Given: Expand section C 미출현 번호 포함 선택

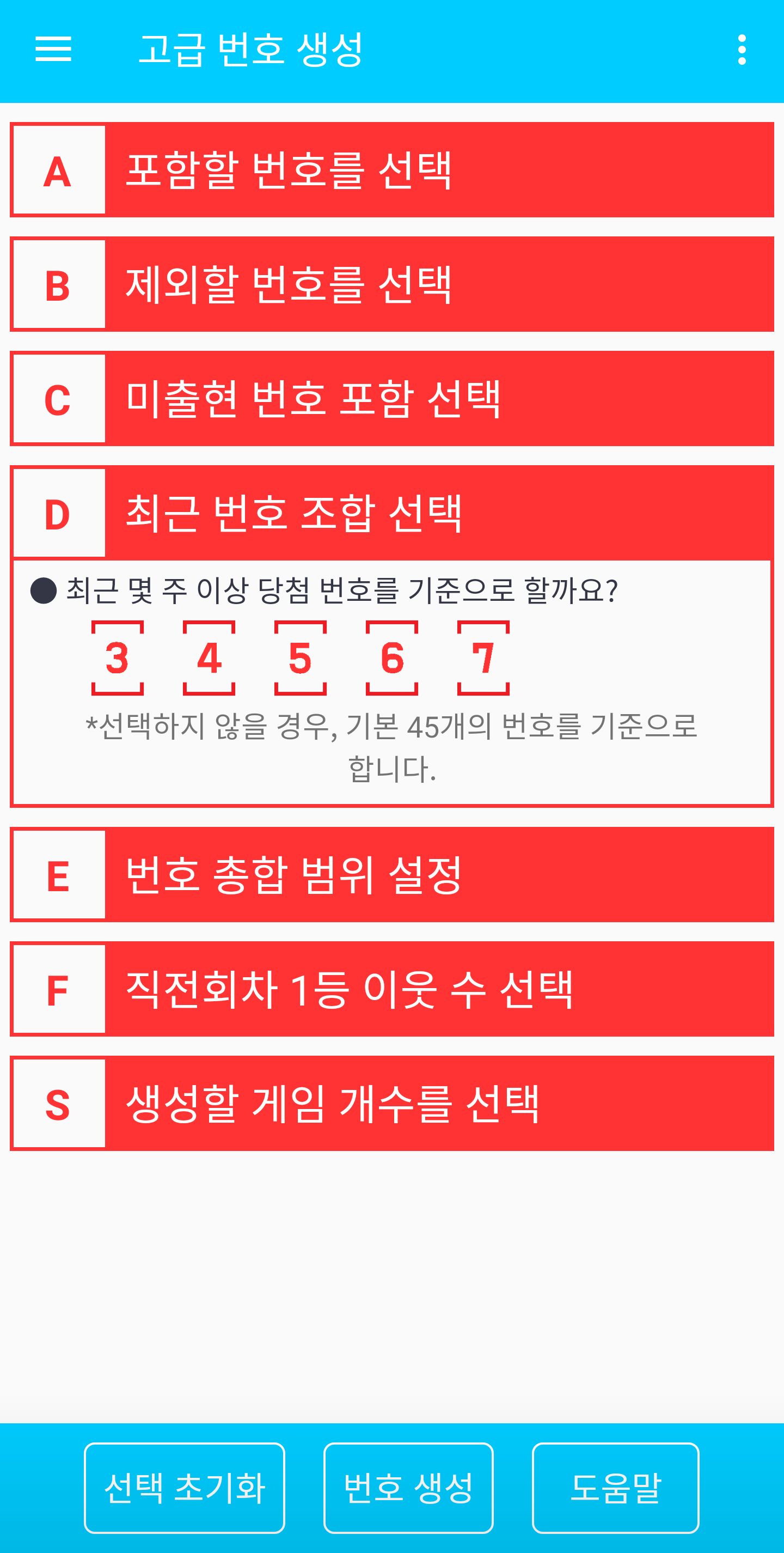Looking at the screenshot, I should (391, 399).
